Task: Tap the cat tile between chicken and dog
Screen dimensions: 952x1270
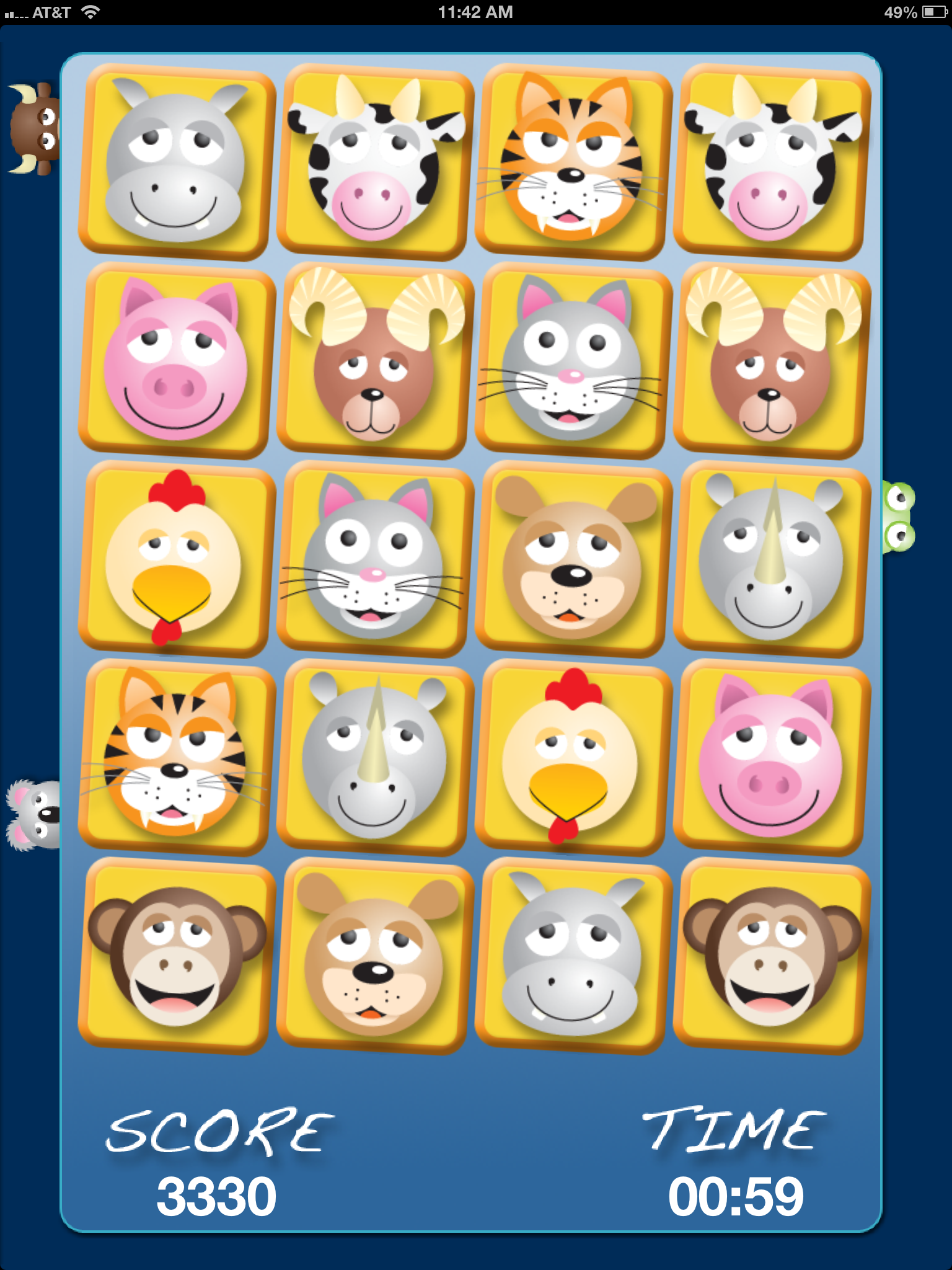Action: pos(374,559)
